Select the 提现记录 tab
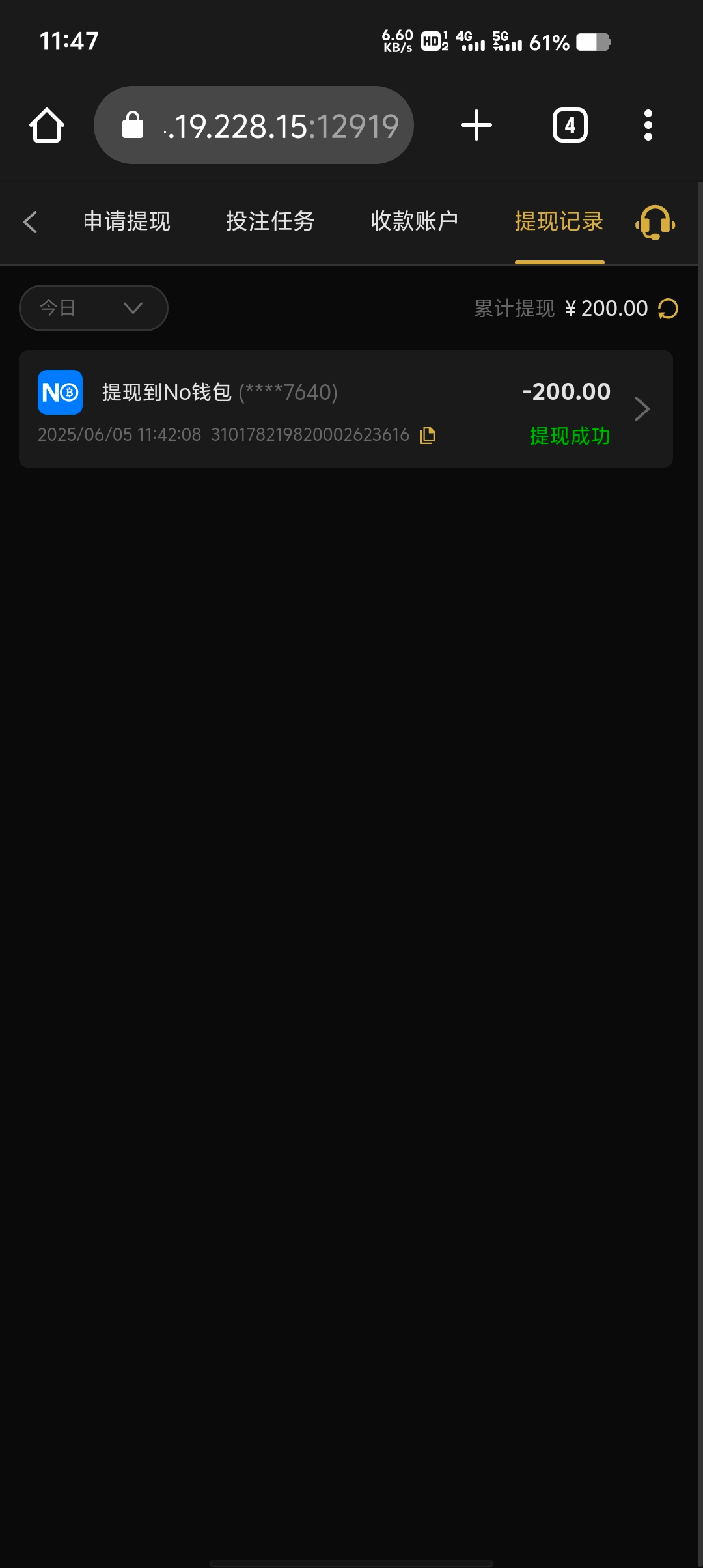 point(559,221)
